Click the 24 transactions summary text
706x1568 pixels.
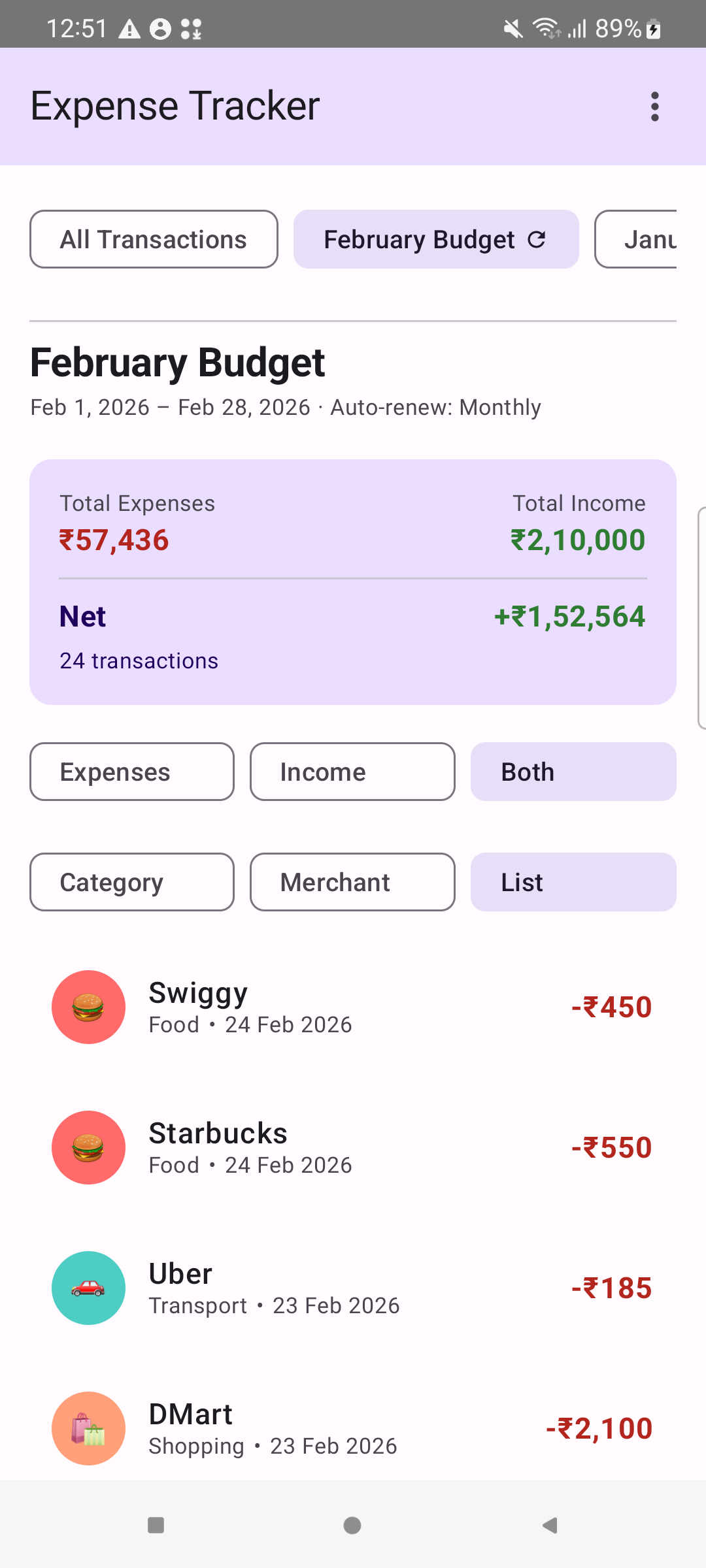[x=139, y=661]
